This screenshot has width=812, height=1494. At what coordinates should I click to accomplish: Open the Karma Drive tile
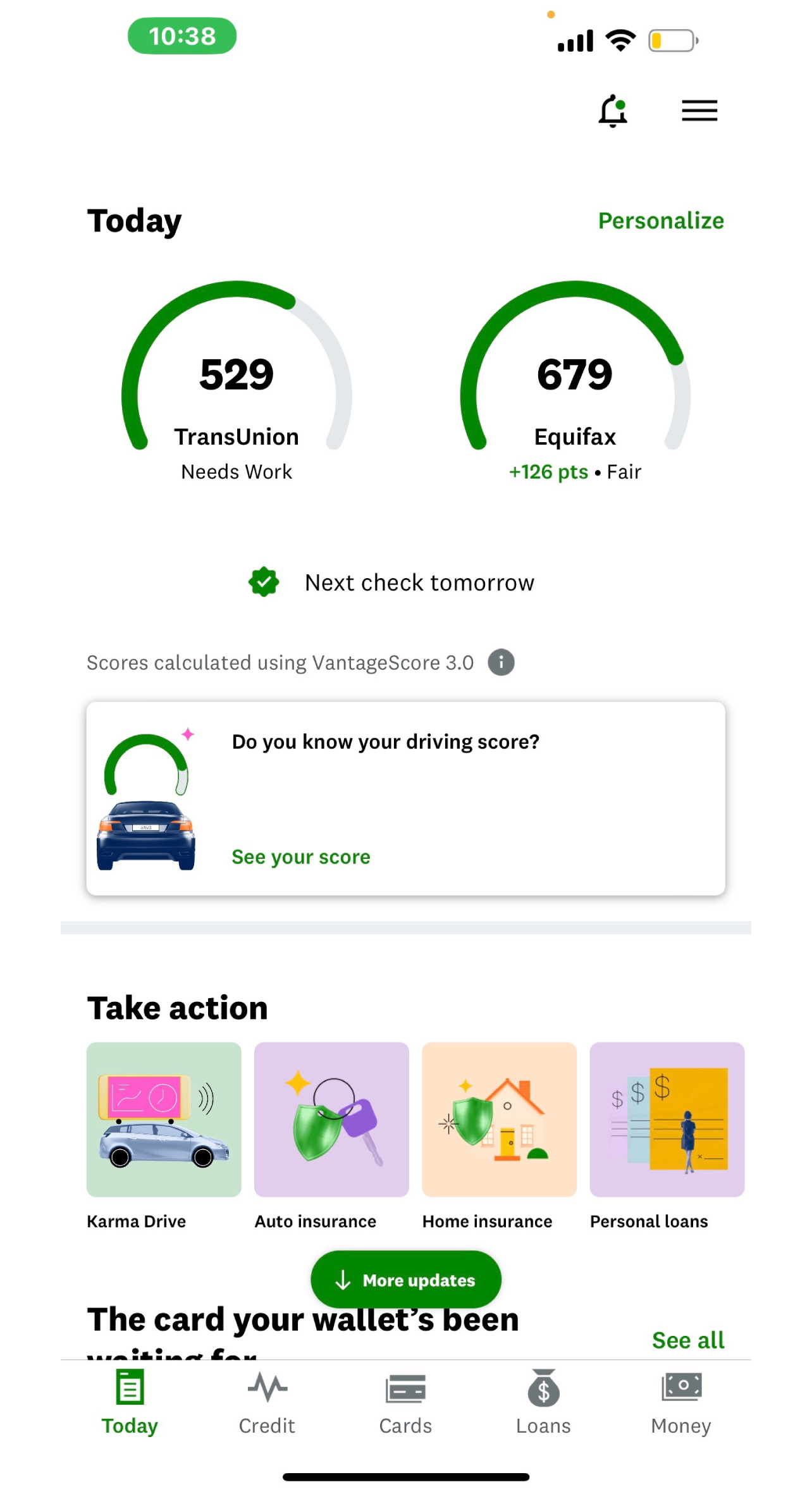(164, 1120)
